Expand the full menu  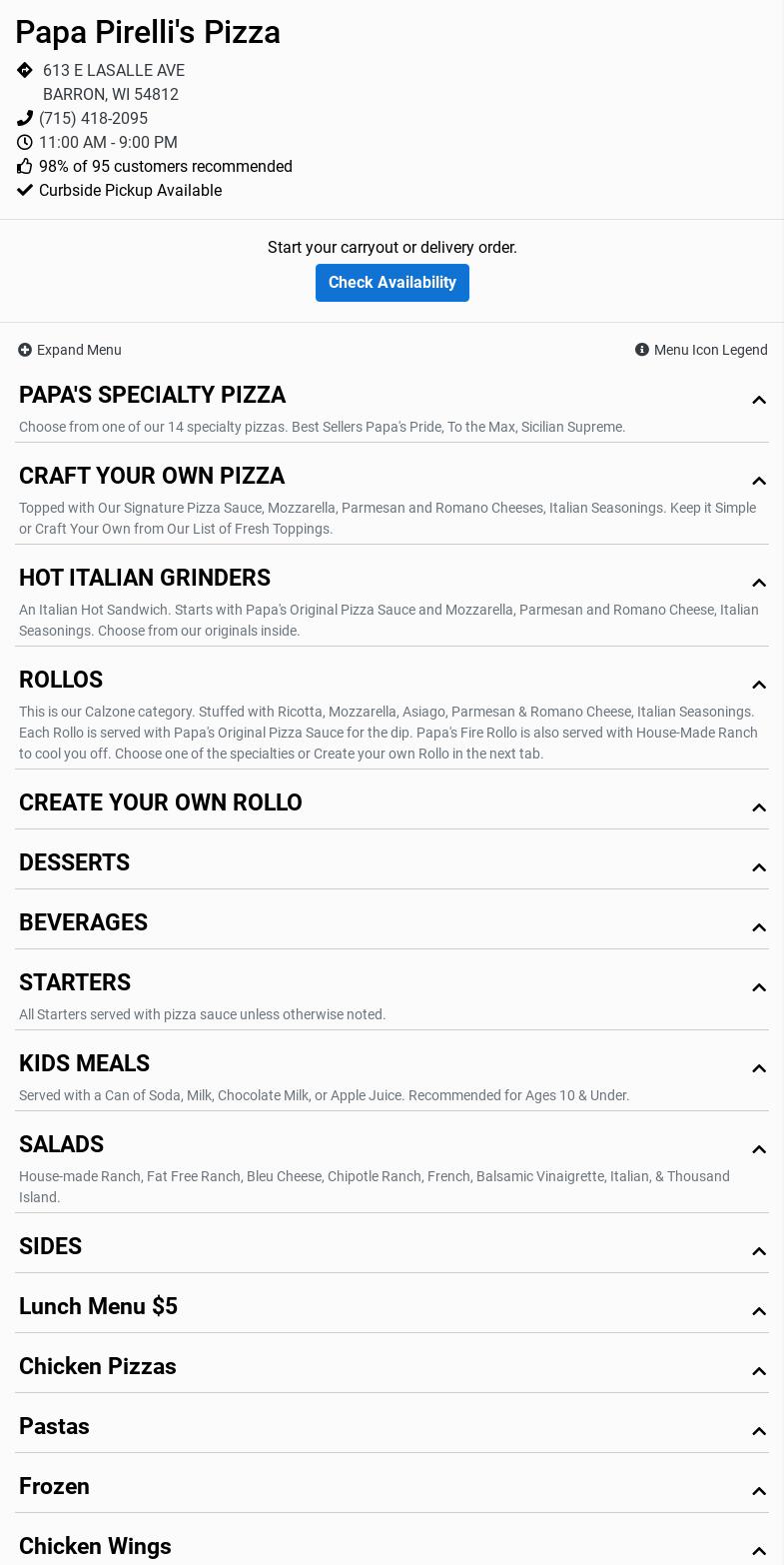click(x=70, y=350)
